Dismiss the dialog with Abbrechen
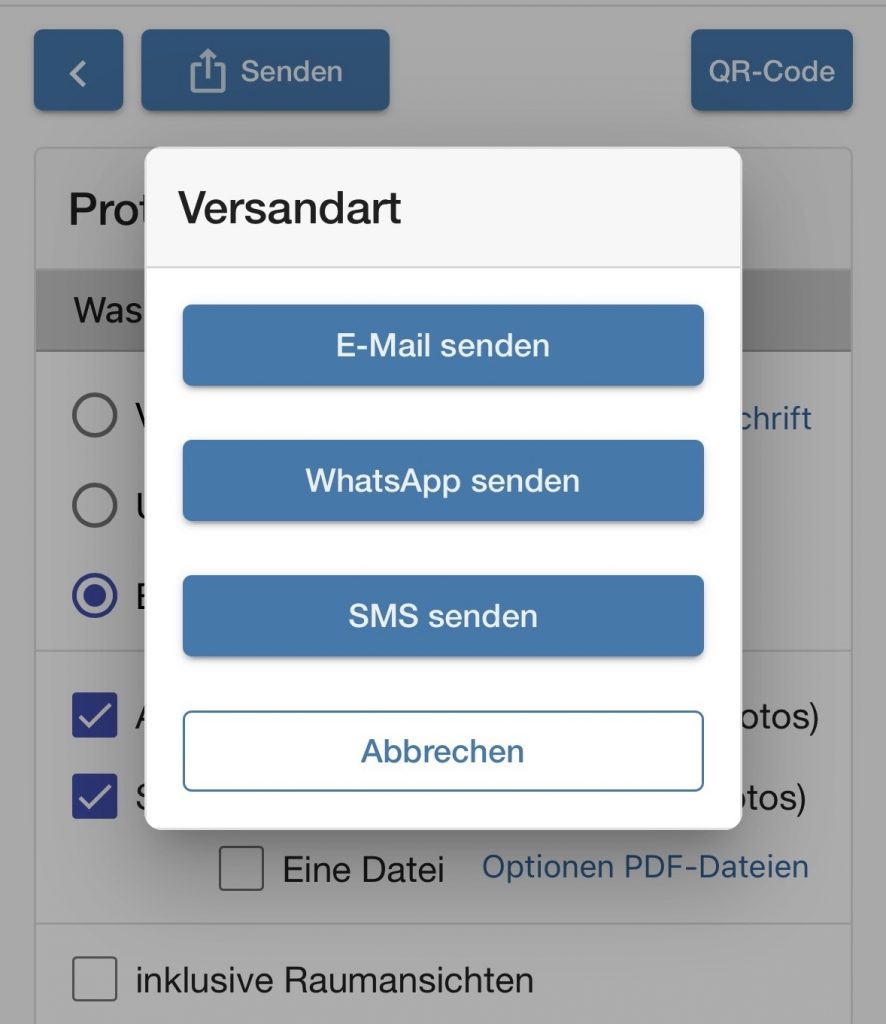The width and height of the screenshot is (886, 1024). point(443,751)
